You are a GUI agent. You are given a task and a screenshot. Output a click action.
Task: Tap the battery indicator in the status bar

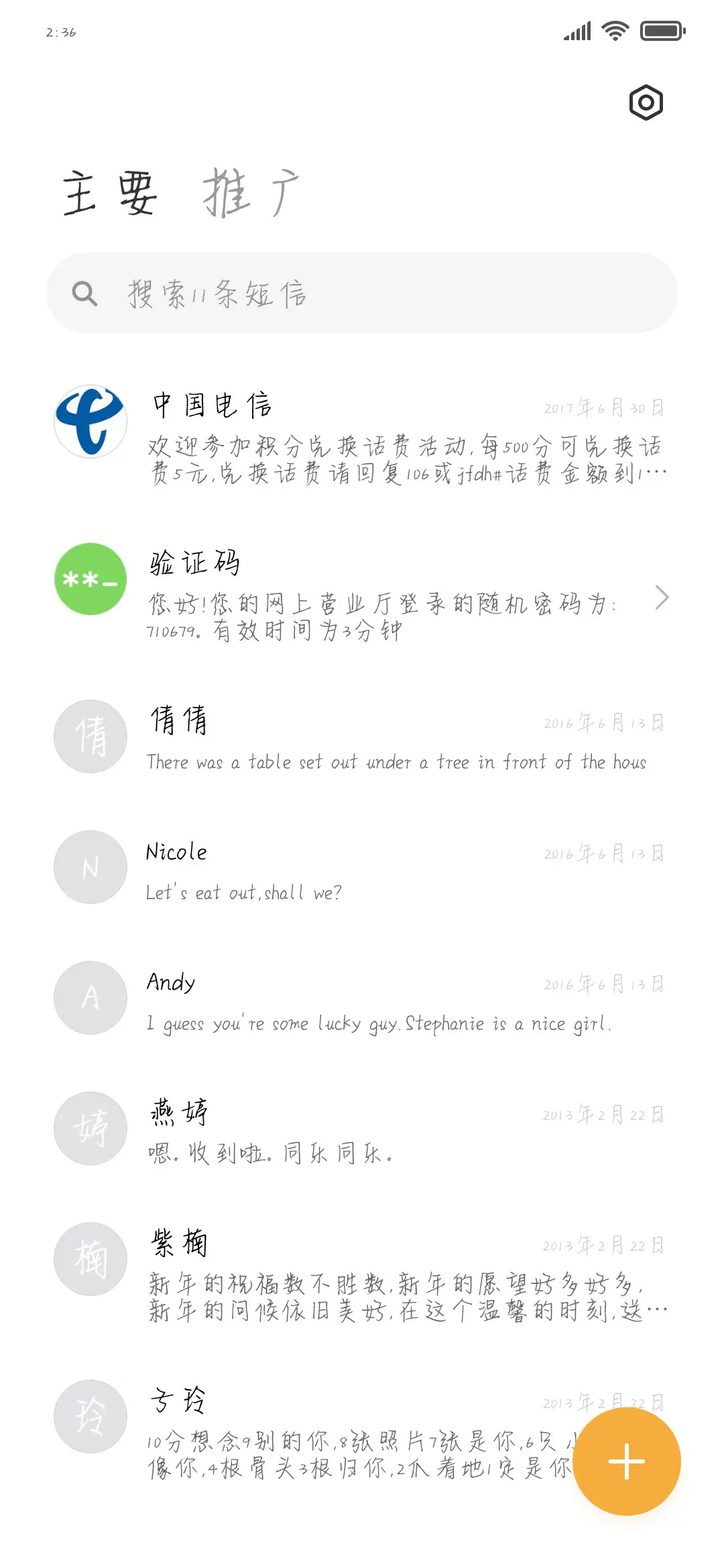click(x=662, y=29)
